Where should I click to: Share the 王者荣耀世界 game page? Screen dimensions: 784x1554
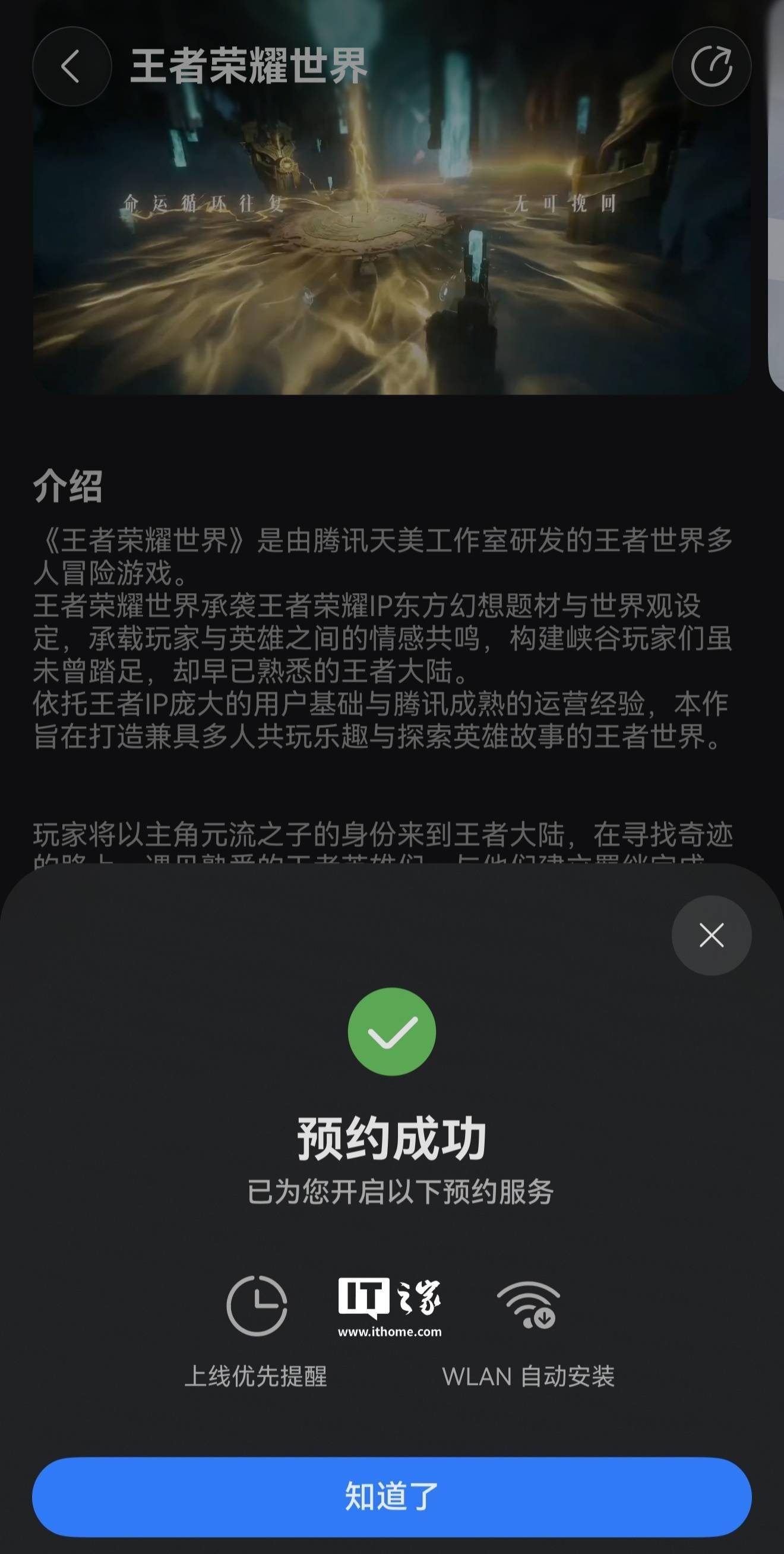711,67
